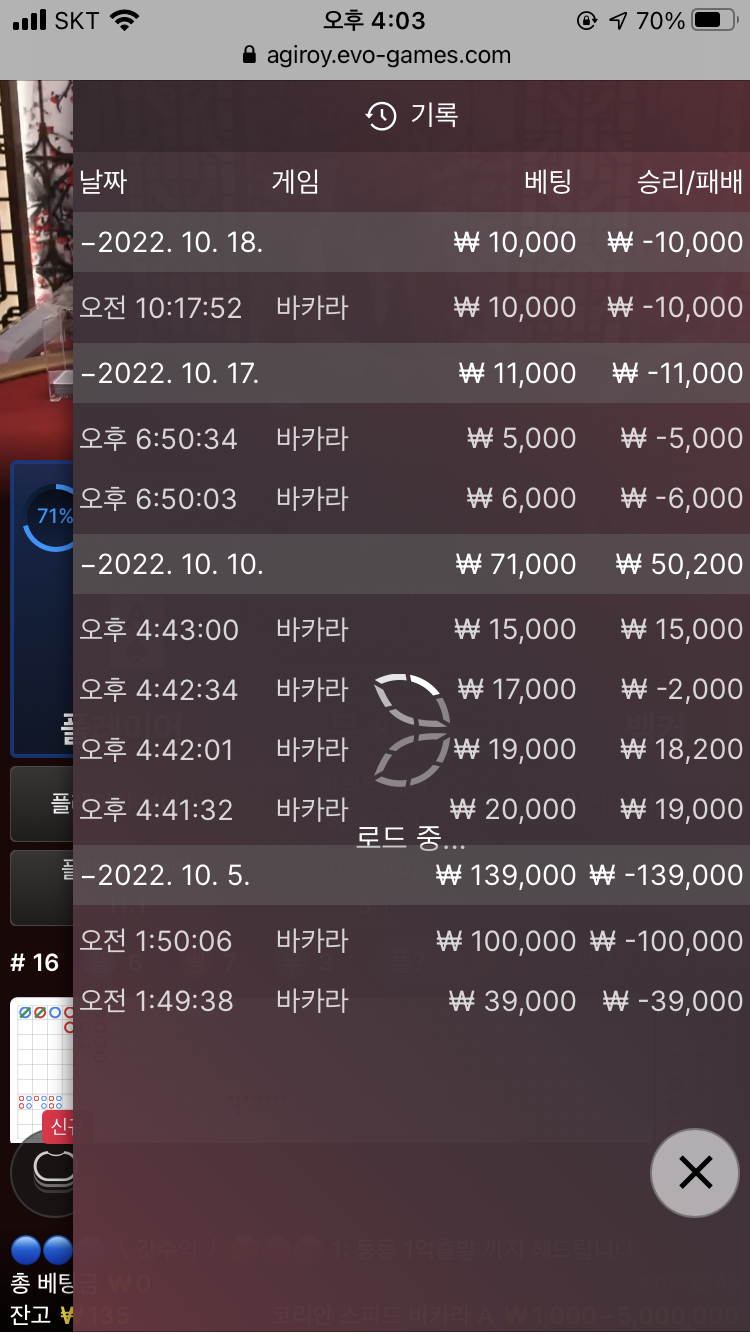Select the 오후 6:50:03 바카라 entry

pyautogui.click(x=411, y=498)
